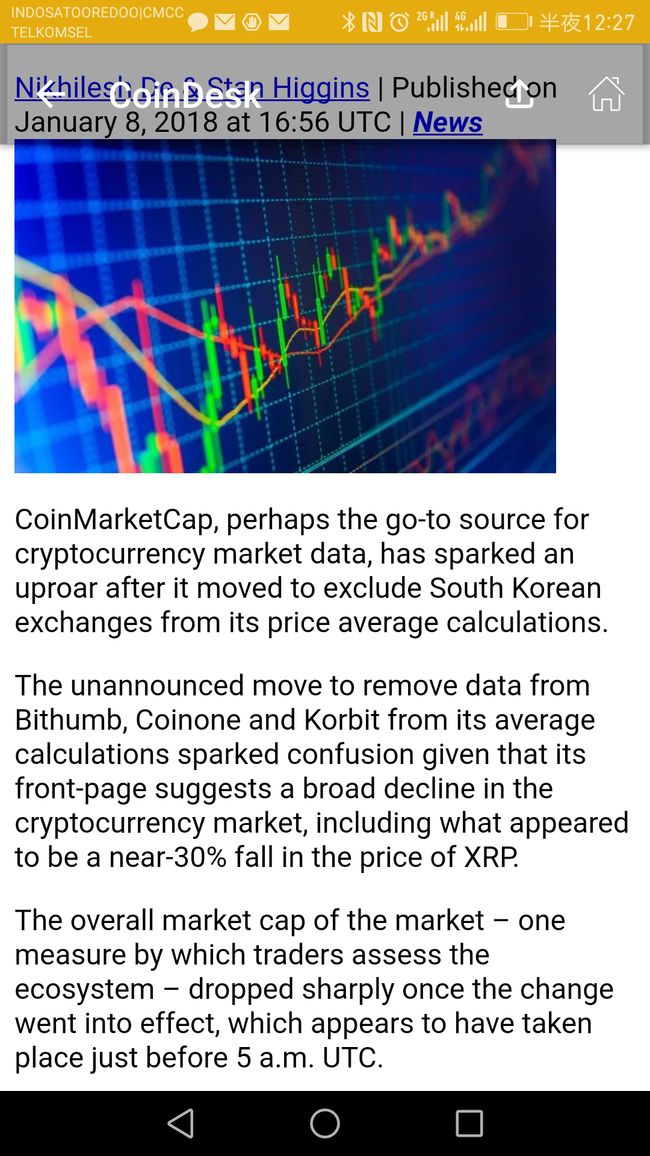
Task: Open the italic News category link
Action: (x=447, y=122)
